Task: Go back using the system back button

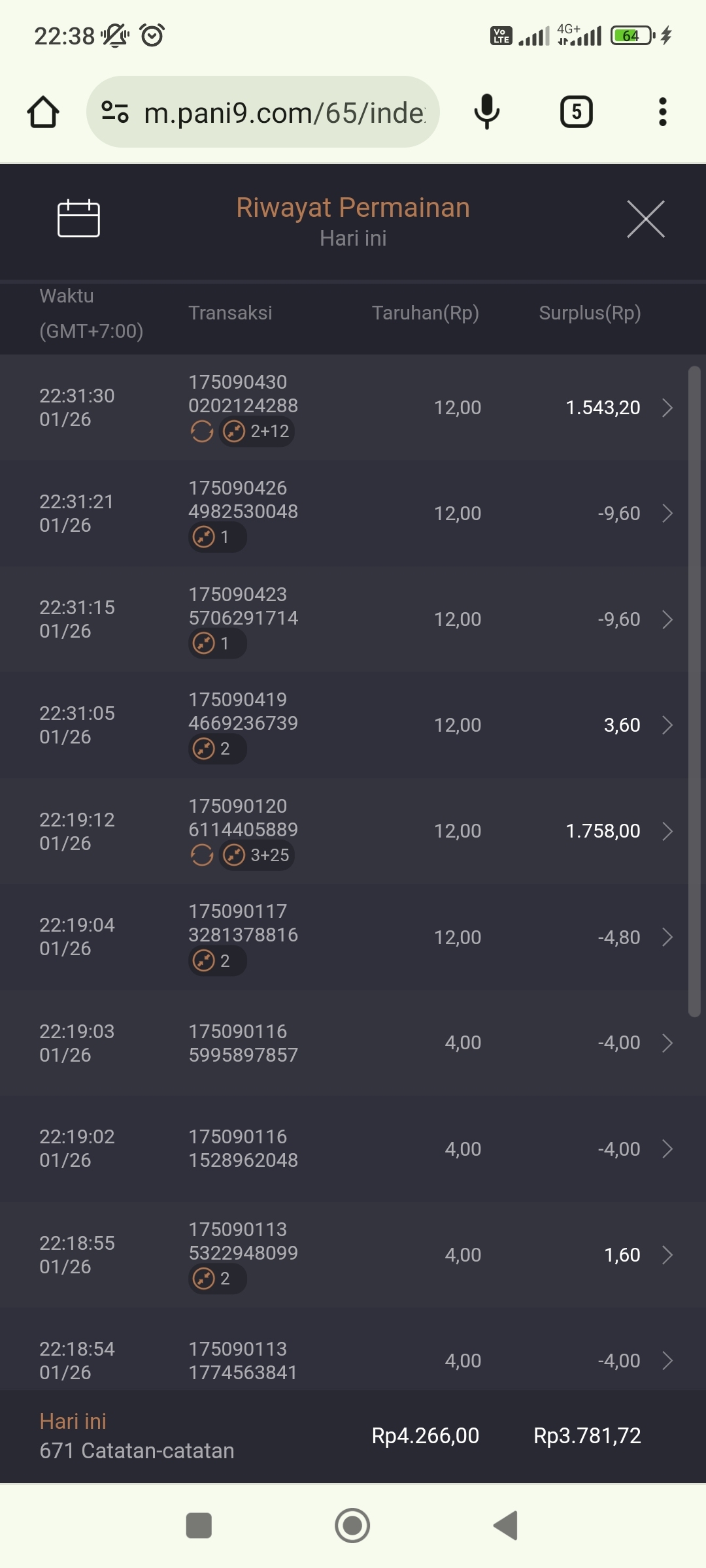Action: tap(506, 1526)
